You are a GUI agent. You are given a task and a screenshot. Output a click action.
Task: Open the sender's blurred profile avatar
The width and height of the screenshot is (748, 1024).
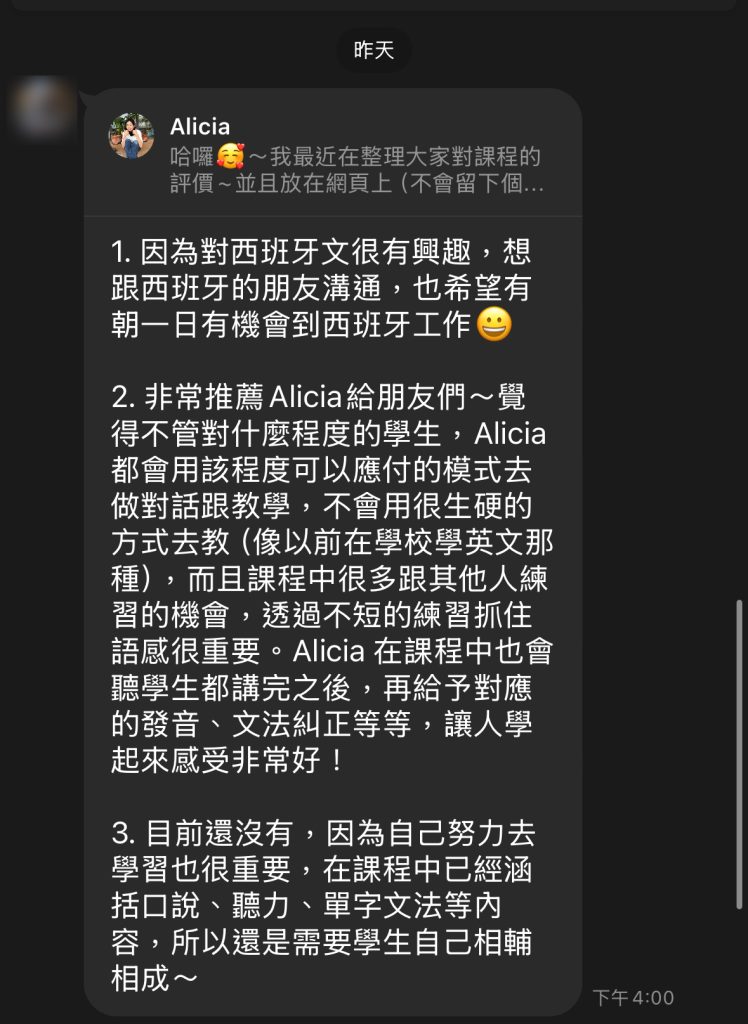[42, 108]
